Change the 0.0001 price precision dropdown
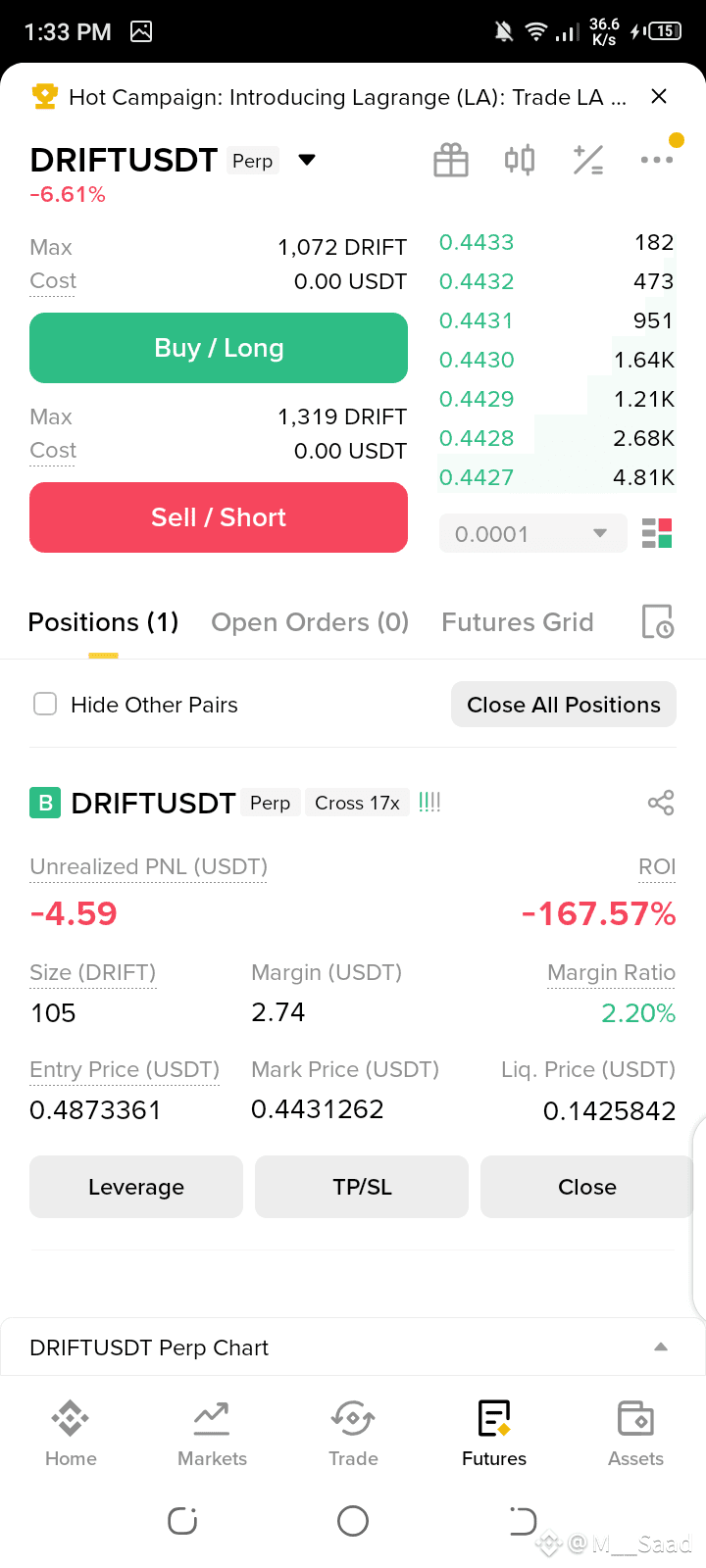 pyautogui.click(x=532, y=534)
